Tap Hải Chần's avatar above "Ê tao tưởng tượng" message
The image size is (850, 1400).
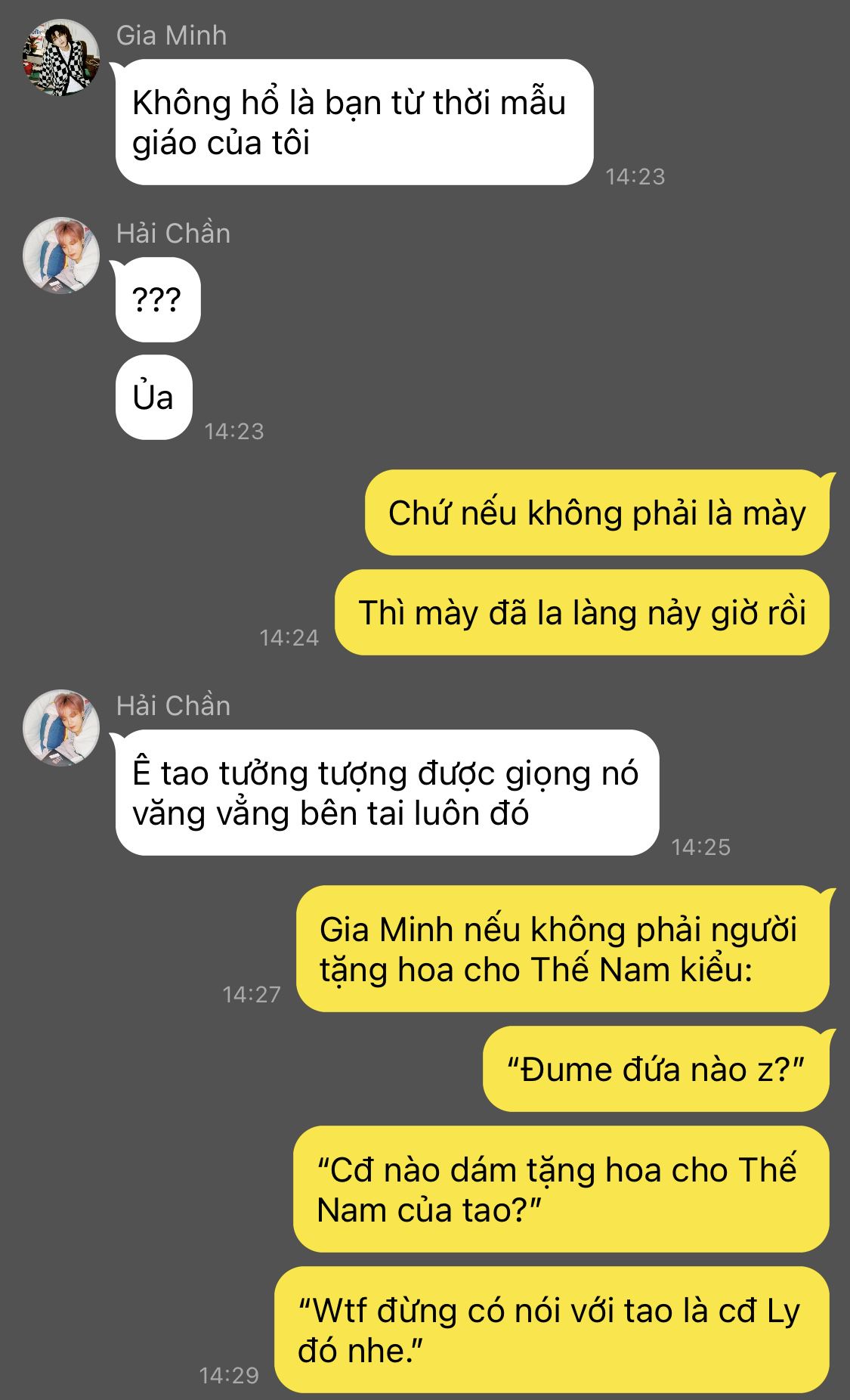coord(61,727)
